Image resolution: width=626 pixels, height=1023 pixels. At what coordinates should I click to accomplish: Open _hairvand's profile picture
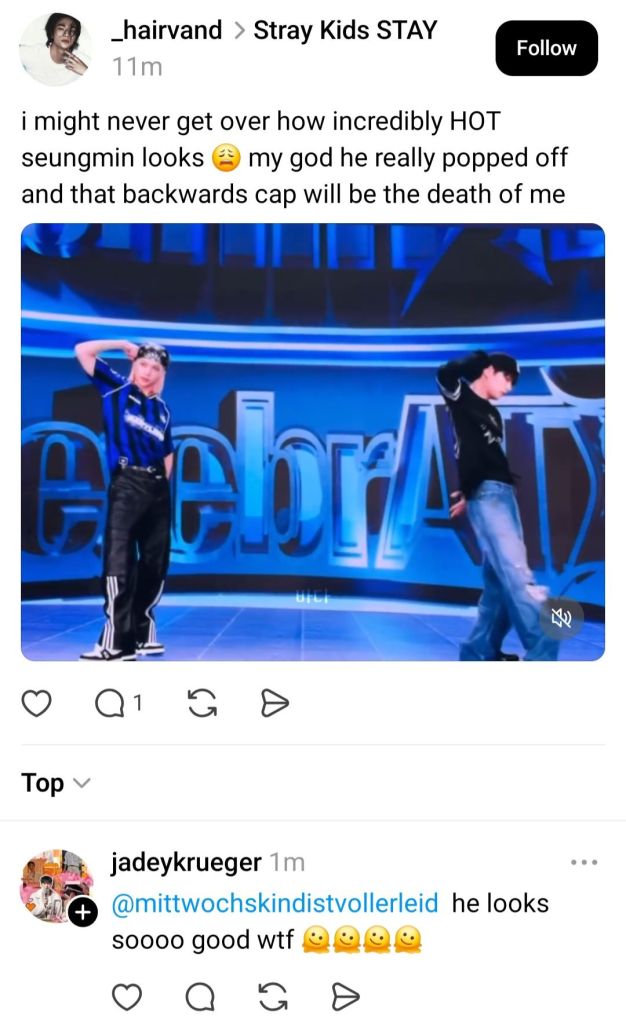pyautogui.click(x=56, y=49)
